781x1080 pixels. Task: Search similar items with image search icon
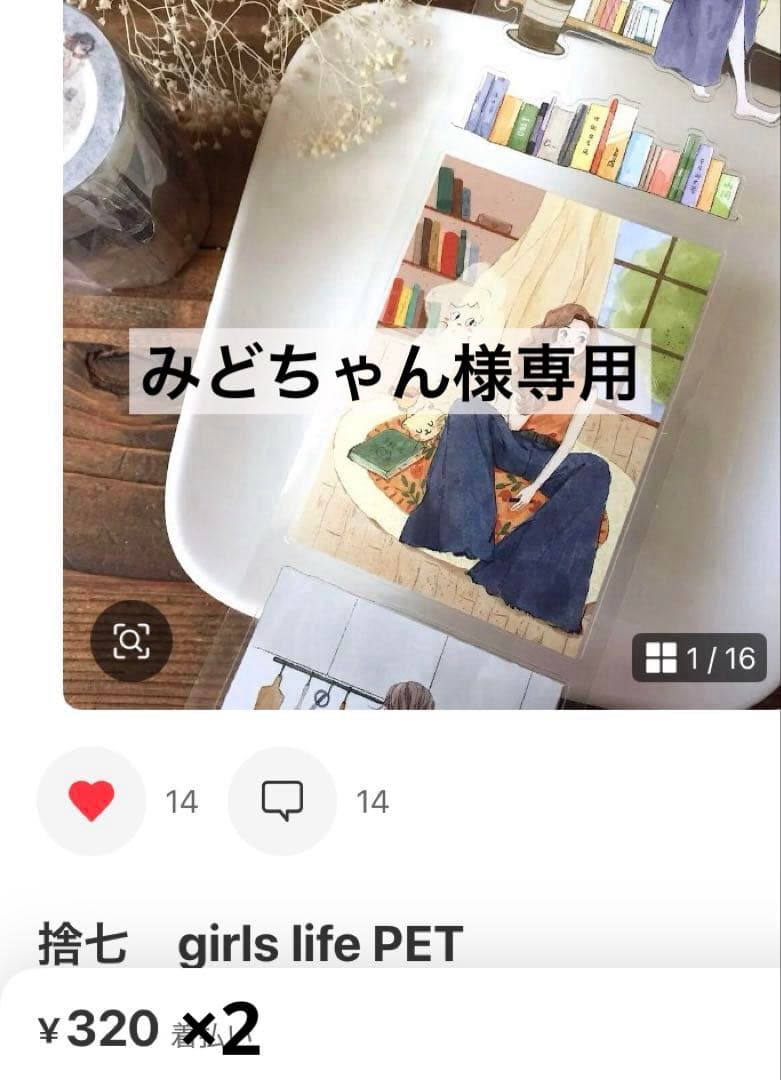(x=131, y=641)
